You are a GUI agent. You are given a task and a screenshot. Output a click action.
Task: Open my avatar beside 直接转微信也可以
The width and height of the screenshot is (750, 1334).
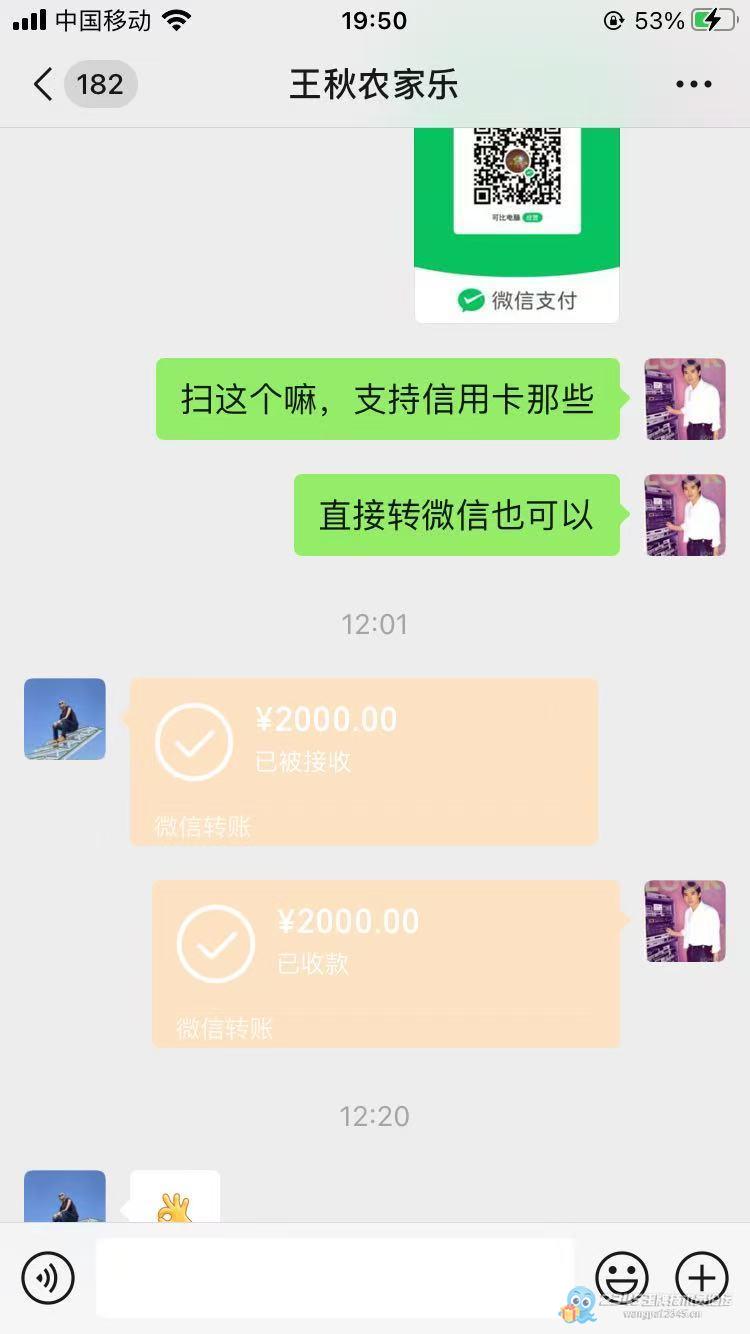pyautogui.click(x=685, y=515)
